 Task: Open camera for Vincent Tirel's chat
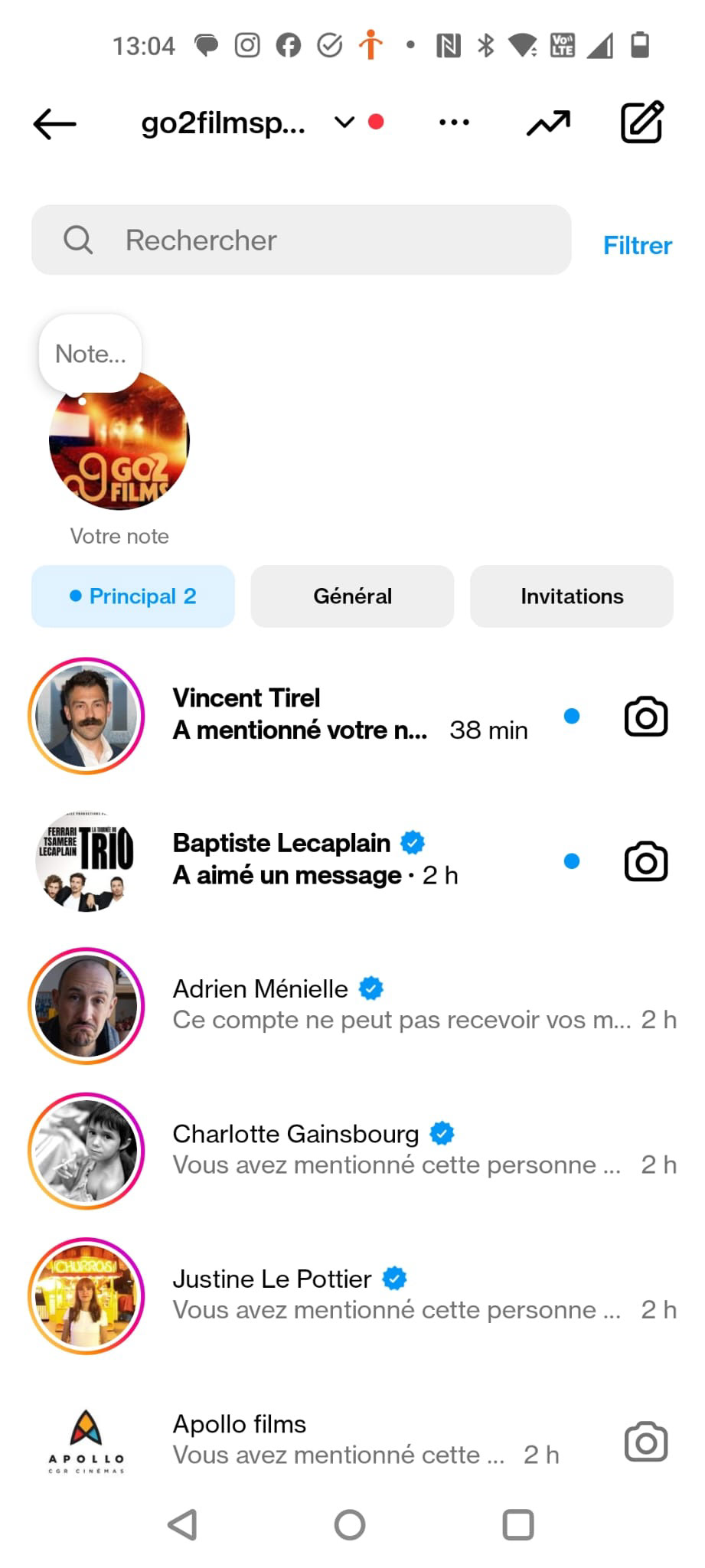pyautogui.click(x=646, y=717)
